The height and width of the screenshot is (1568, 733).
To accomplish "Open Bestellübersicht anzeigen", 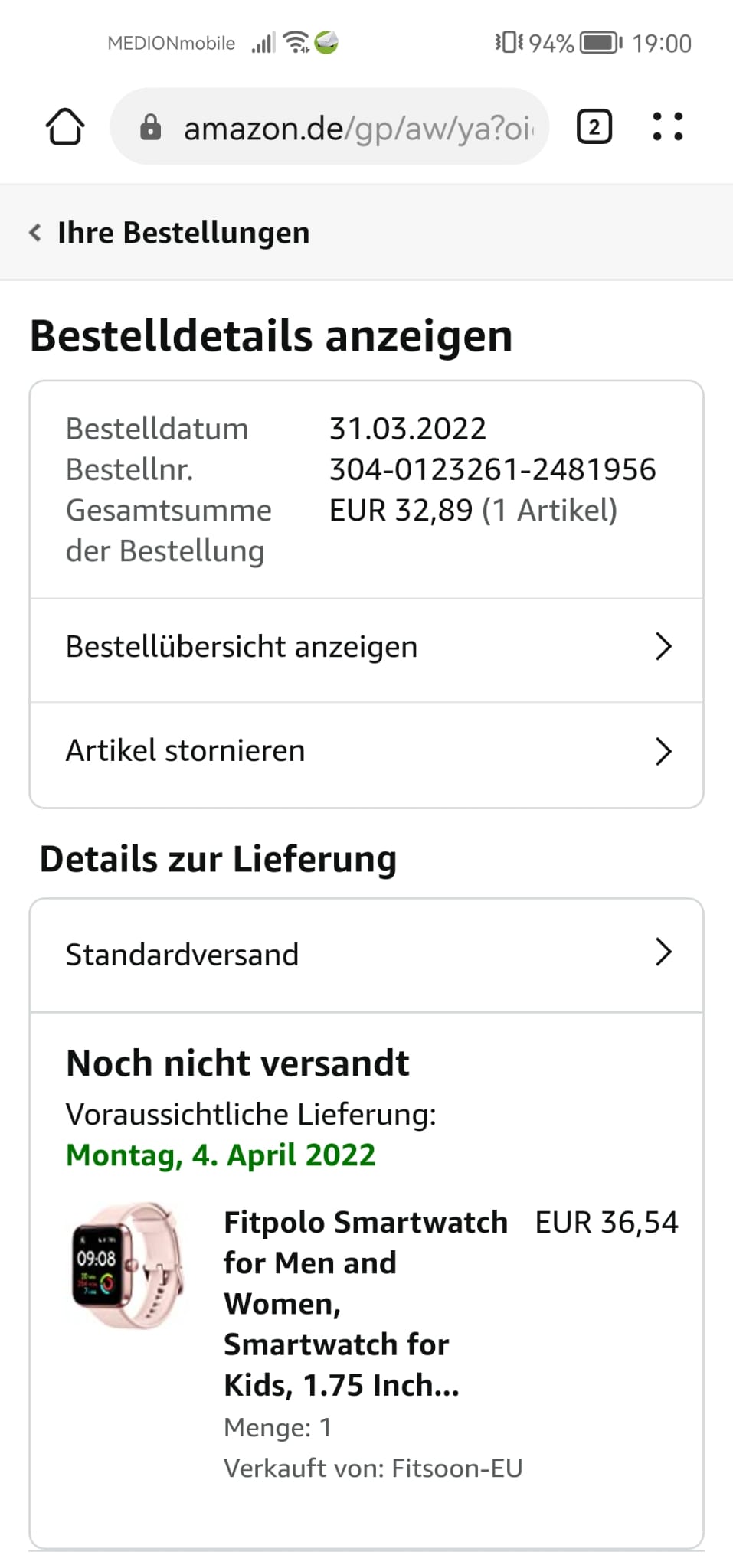I will [x=366, y=648].
